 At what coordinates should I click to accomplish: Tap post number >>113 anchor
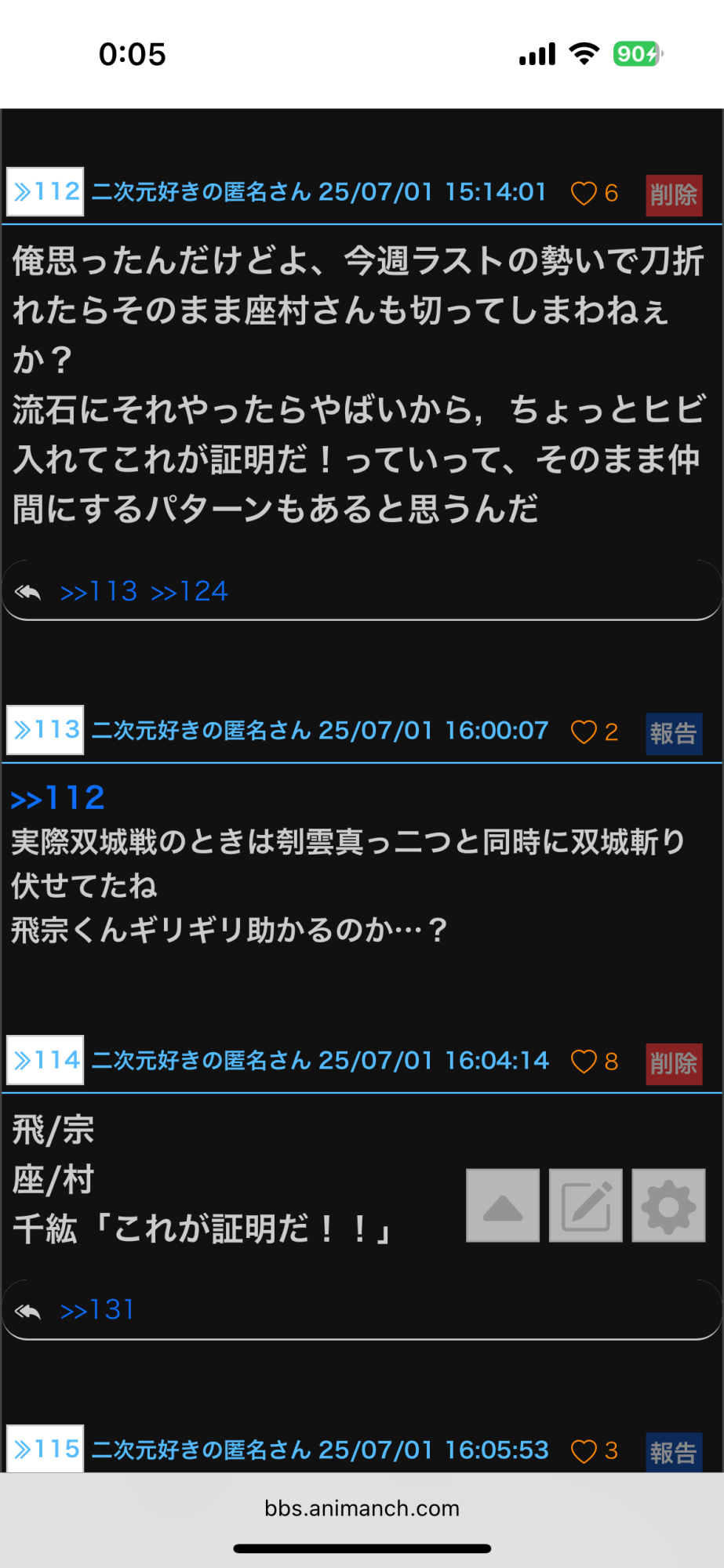tap(45, 730)
